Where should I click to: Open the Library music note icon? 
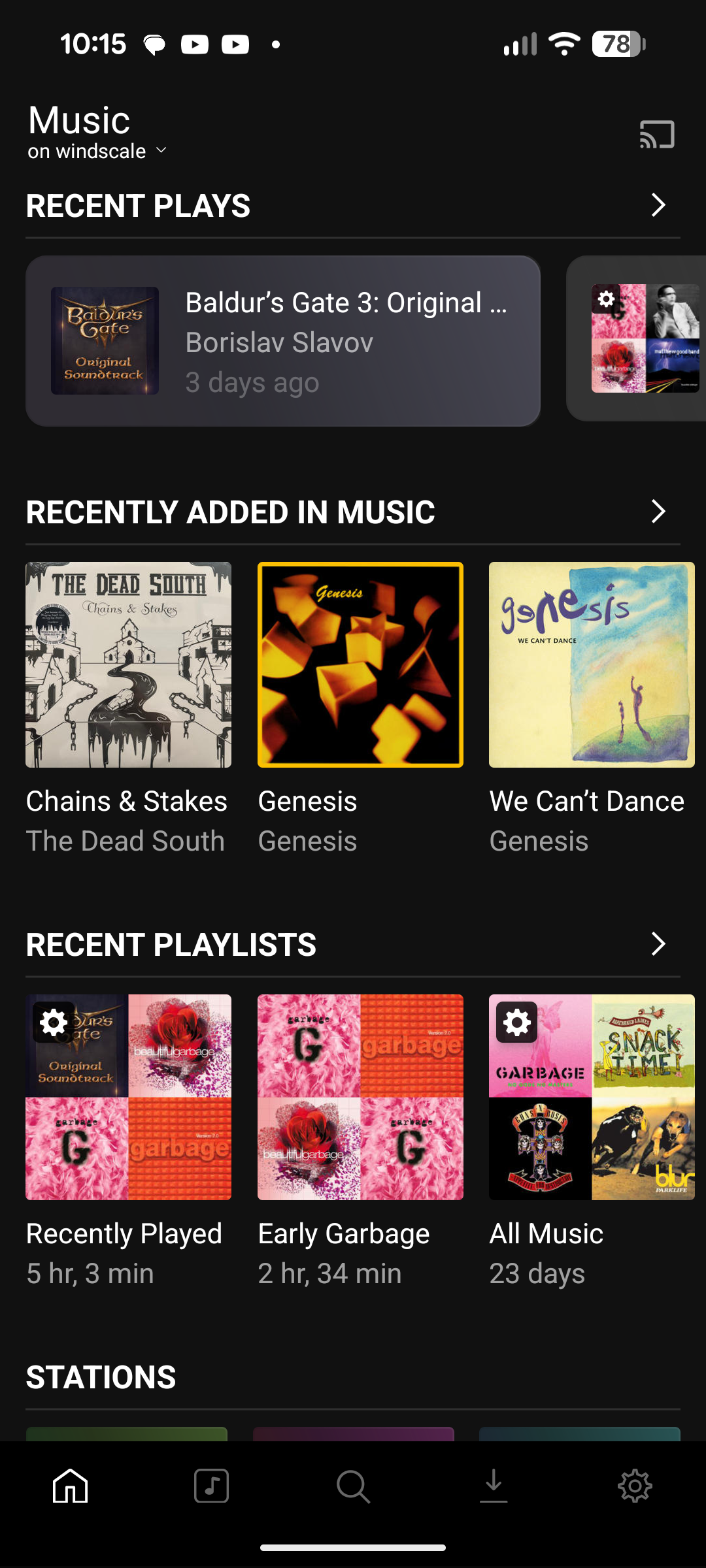point(212,1484)
